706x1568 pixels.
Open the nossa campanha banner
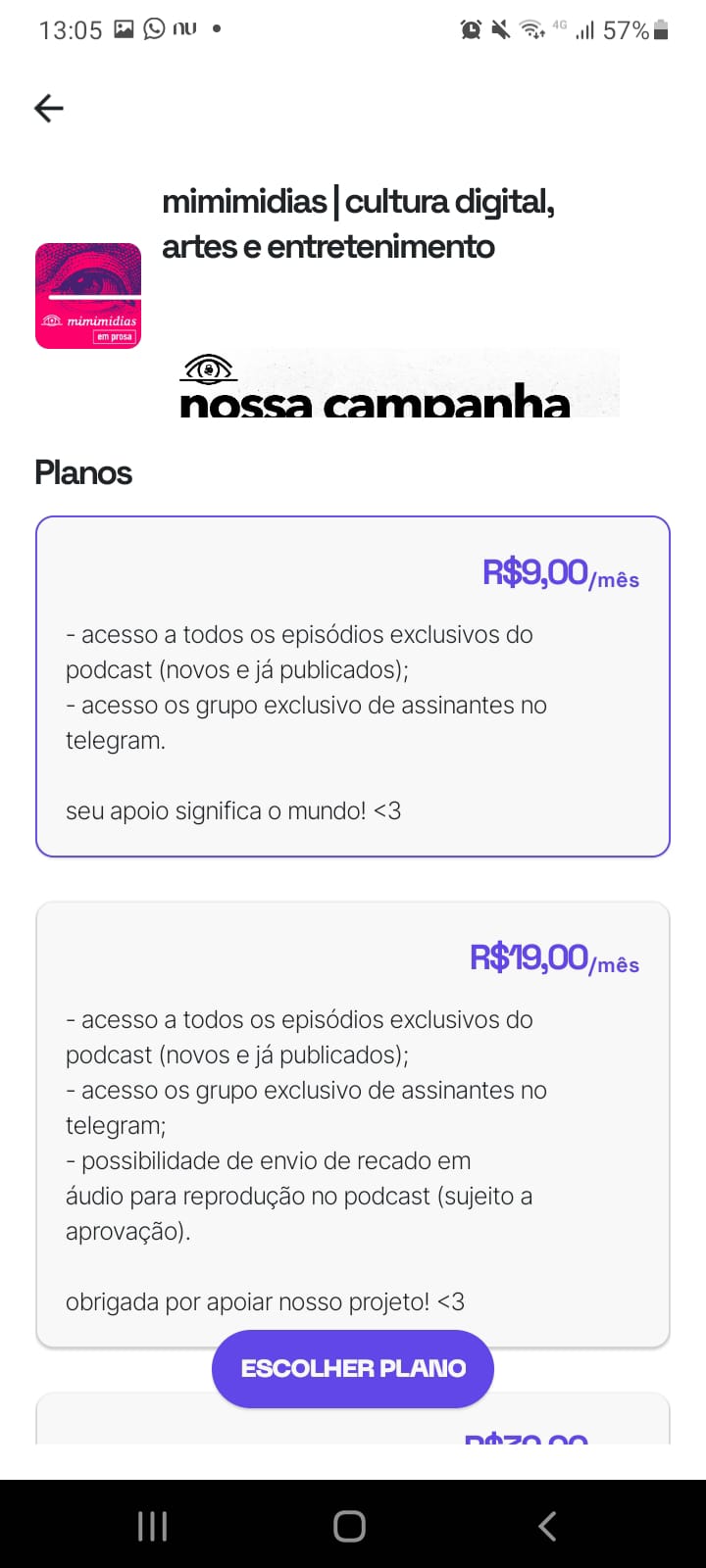tap(399, 384)
